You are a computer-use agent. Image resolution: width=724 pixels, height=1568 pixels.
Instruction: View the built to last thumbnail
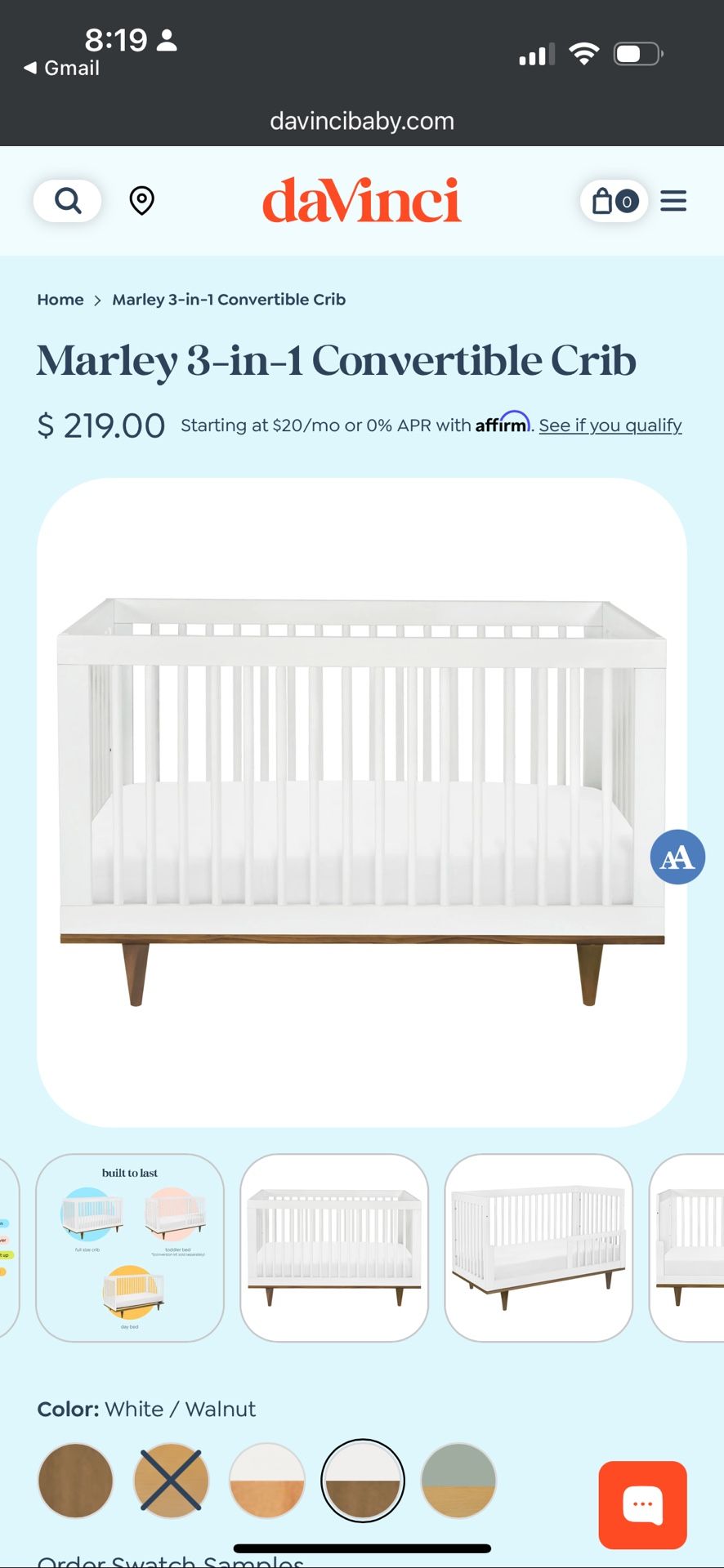coord(130,1248)
